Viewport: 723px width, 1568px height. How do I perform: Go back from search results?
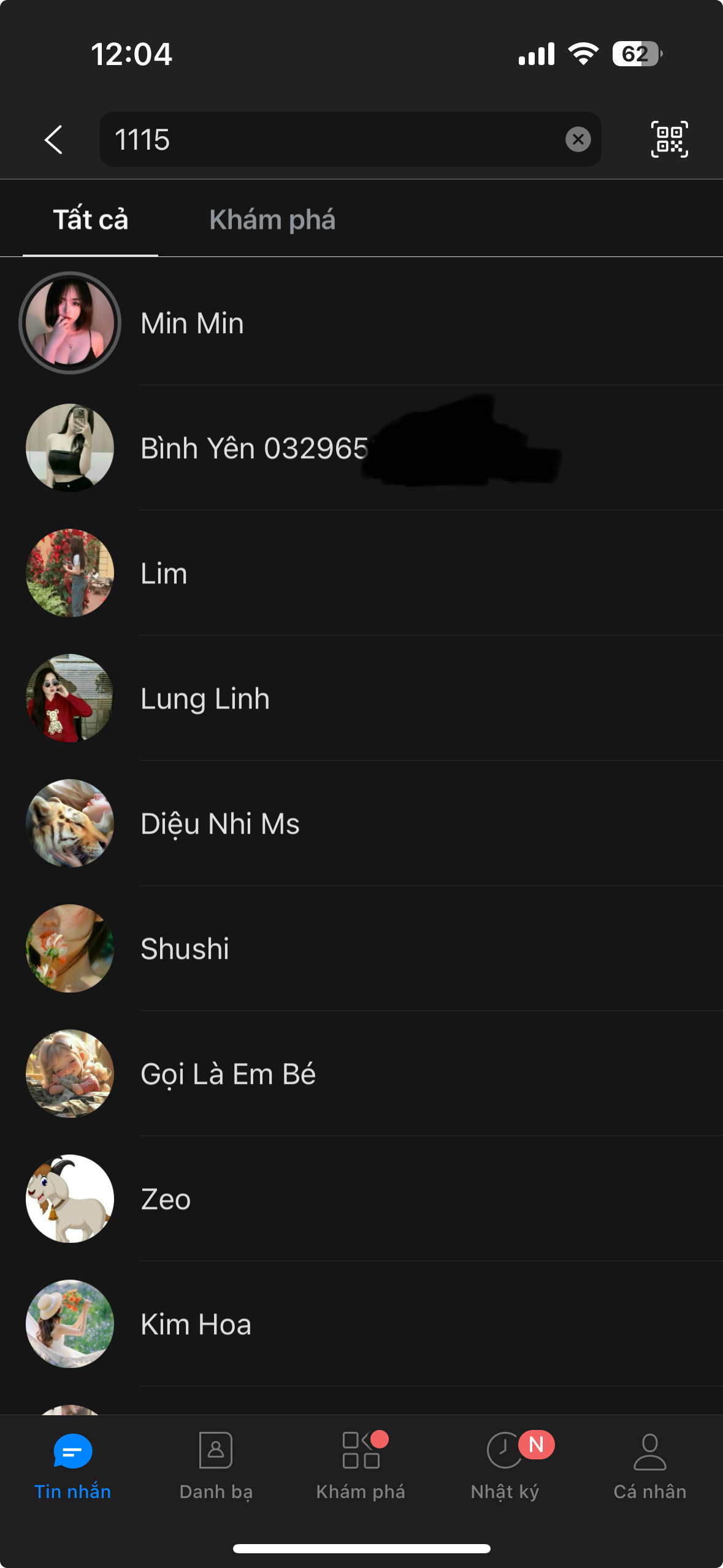click(54, 140)
